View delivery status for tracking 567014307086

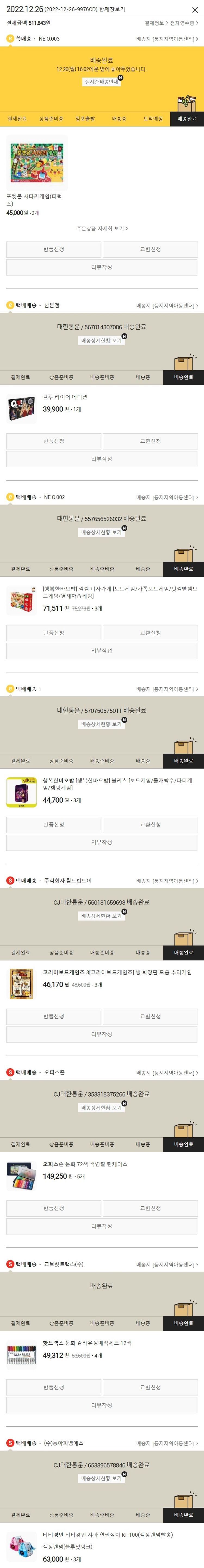102,341
